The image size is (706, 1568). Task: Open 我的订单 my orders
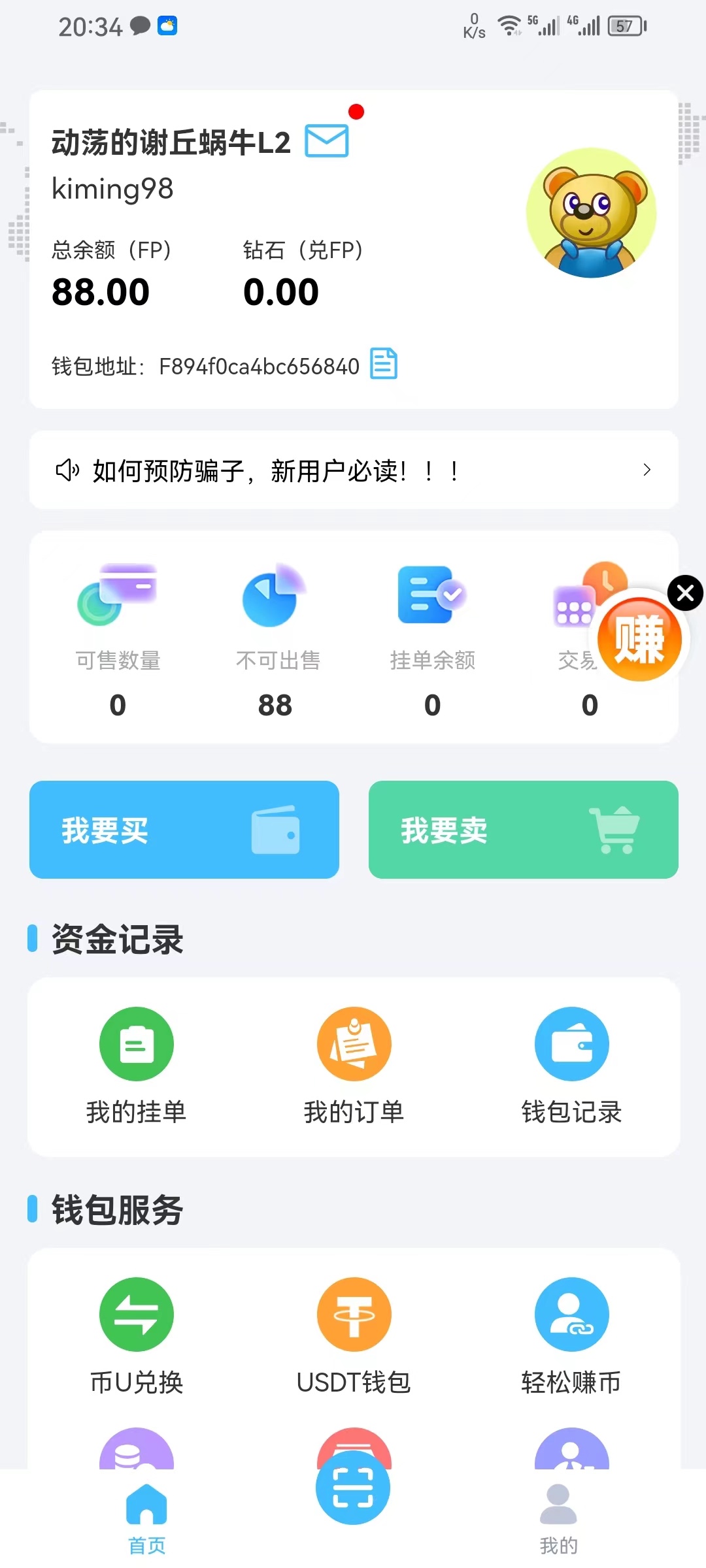354,1066
